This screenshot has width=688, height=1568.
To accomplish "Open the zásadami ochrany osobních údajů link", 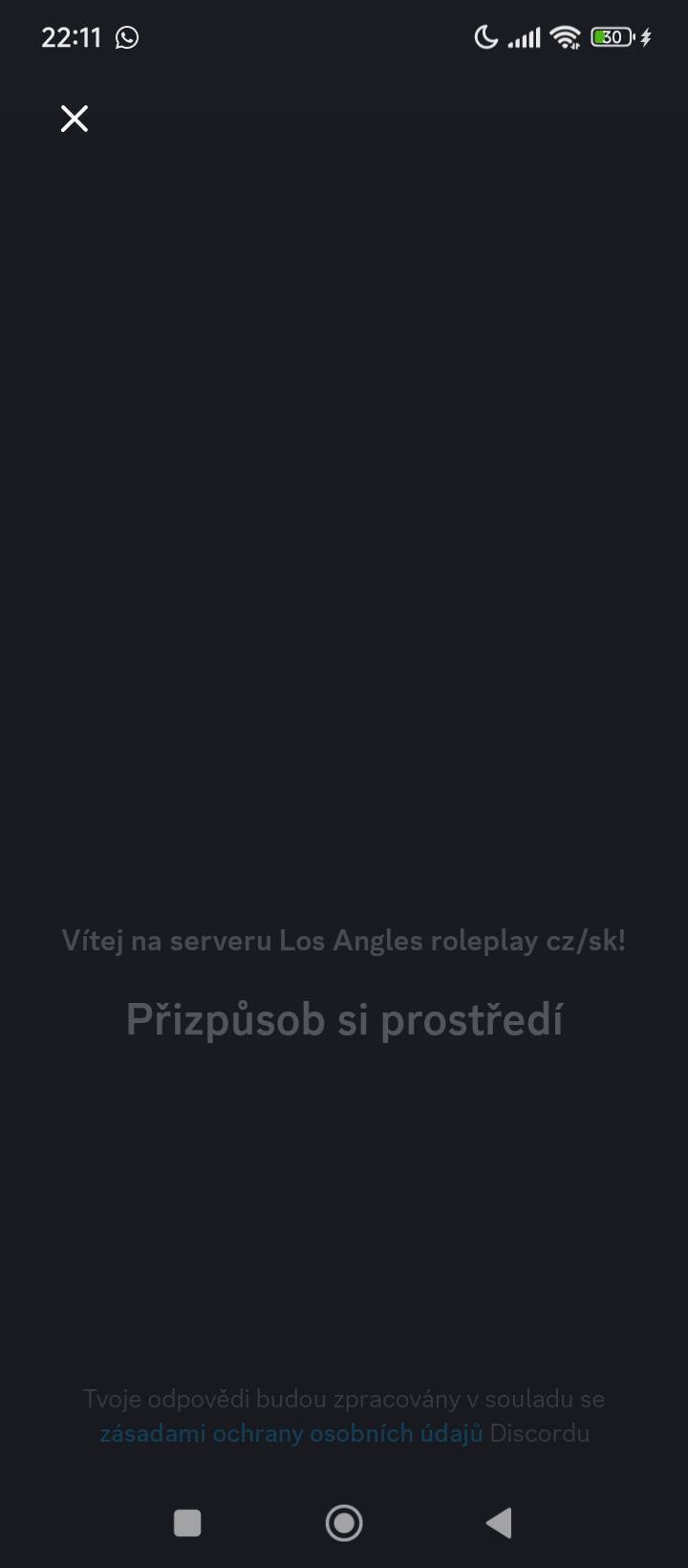I will pos(290,1433).
